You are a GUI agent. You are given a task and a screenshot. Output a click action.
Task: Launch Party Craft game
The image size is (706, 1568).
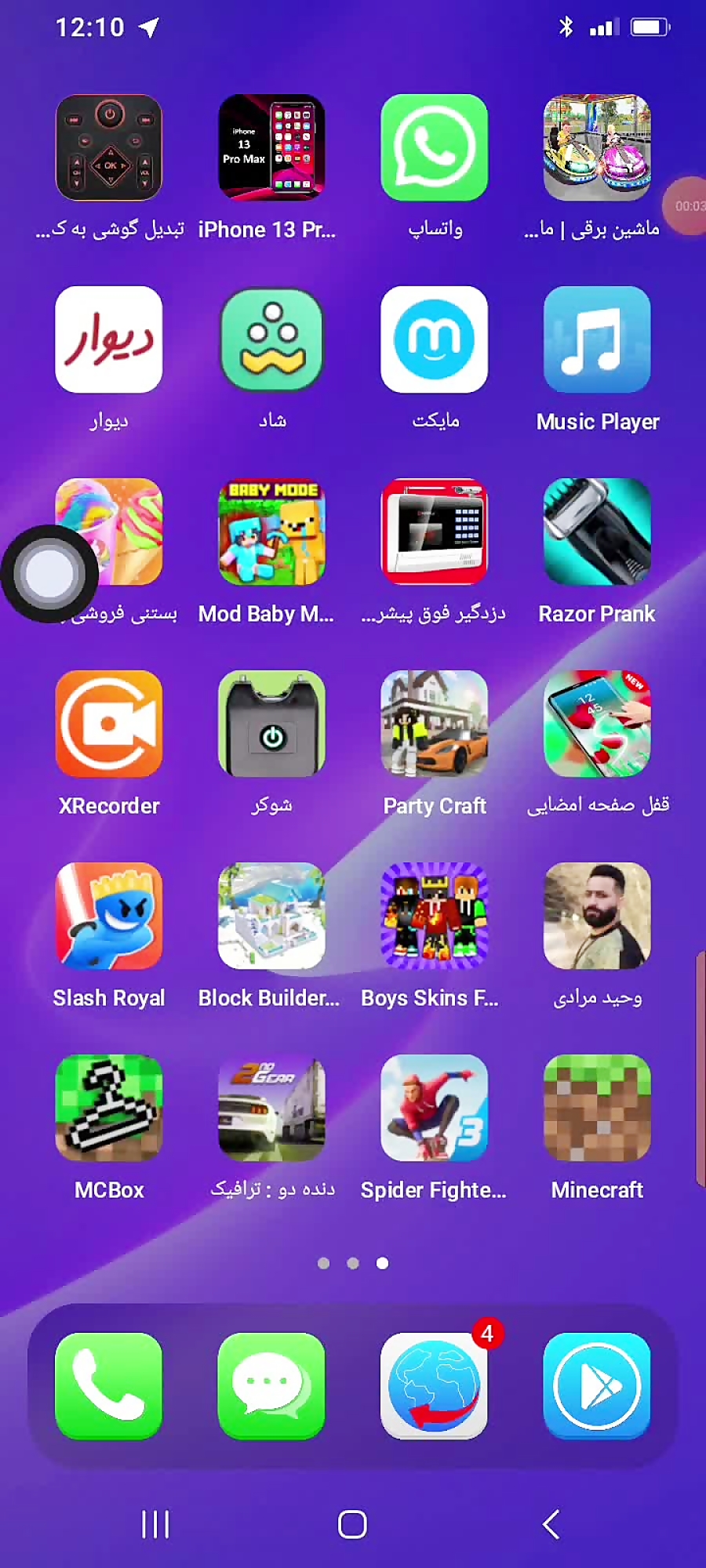coord(434,724)
